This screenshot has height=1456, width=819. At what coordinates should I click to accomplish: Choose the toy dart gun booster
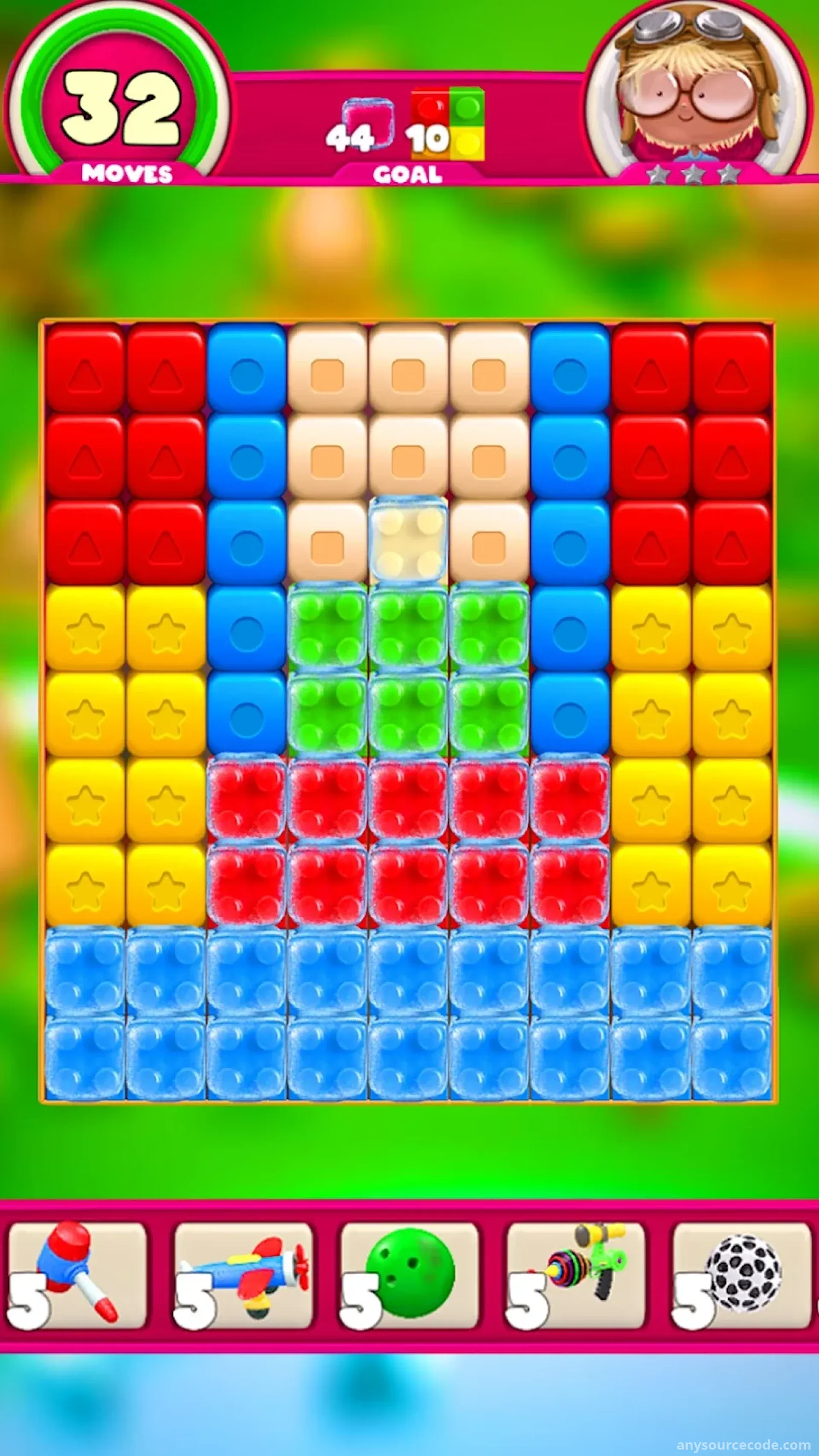(576, 1275)
